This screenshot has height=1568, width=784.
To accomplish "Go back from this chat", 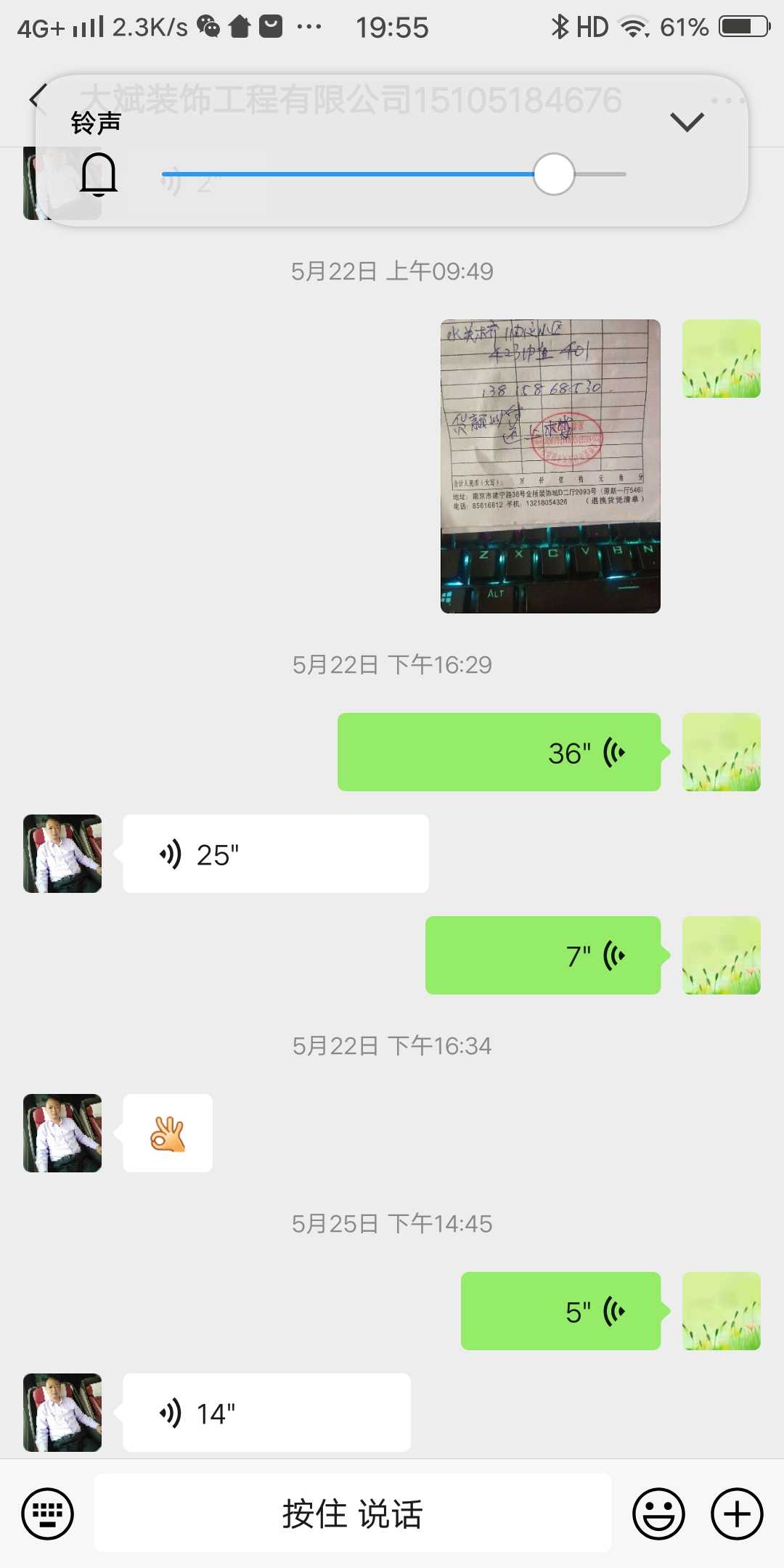I will click(x=38, y=97).
